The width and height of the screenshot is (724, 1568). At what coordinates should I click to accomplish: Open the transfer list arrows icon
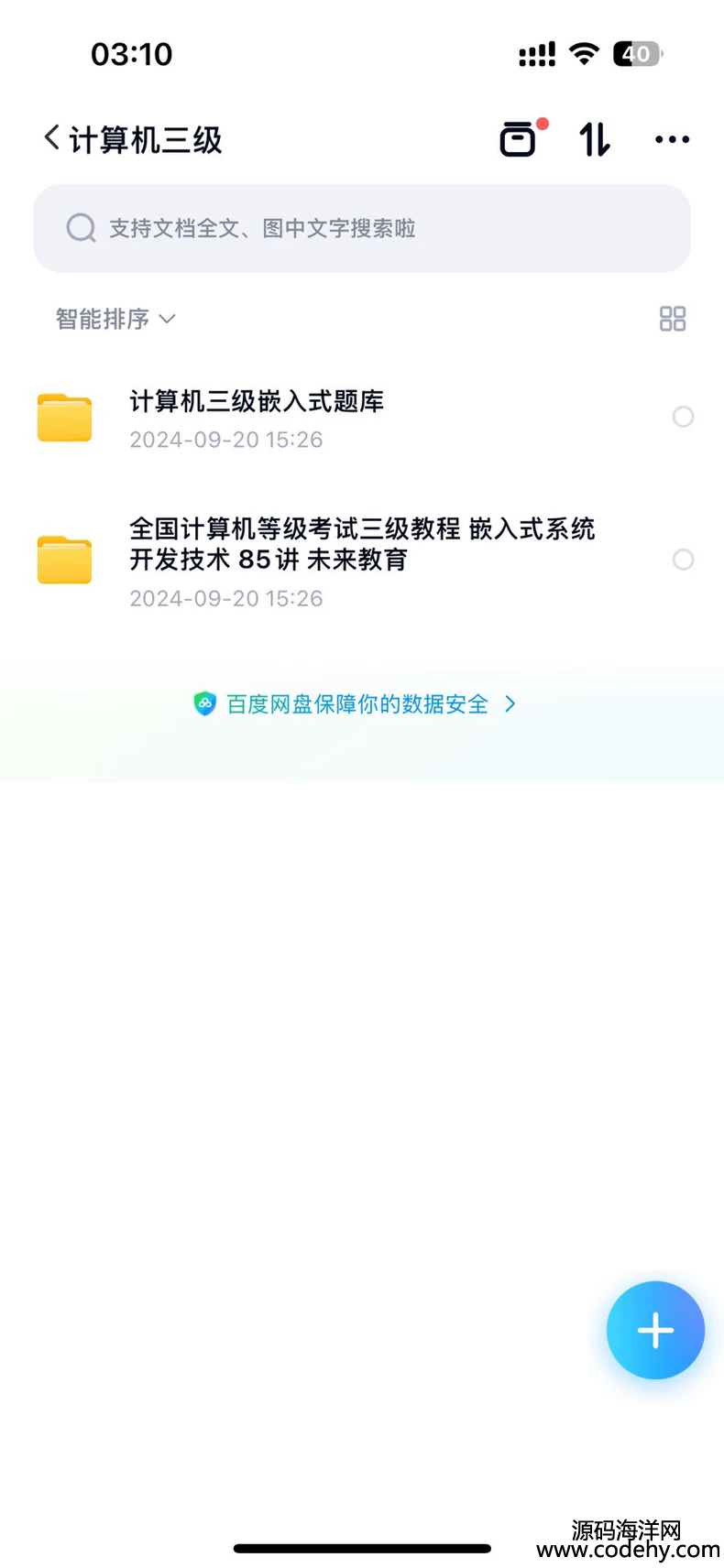point(595,139)
